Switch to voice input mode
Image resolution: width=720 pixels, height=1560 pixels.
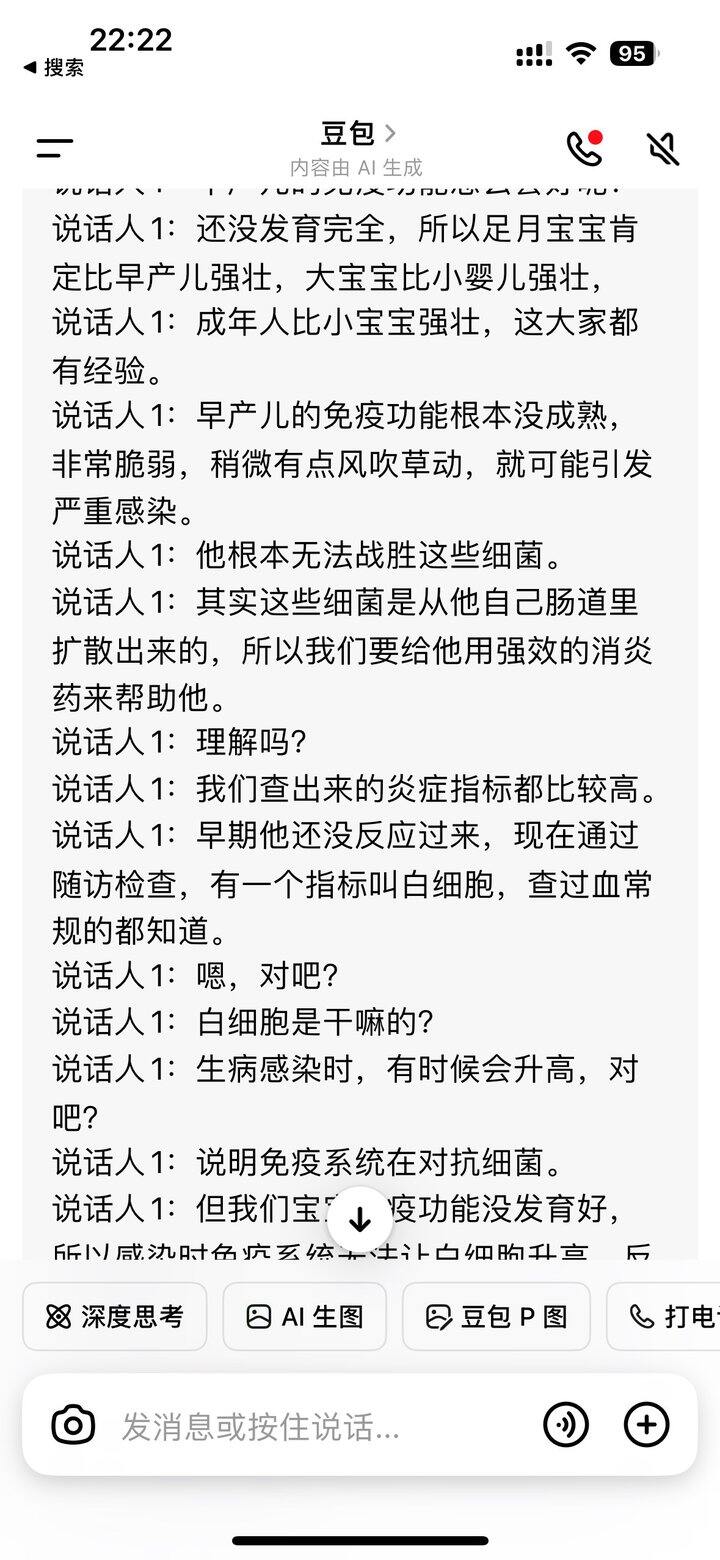click(566, 1425)
